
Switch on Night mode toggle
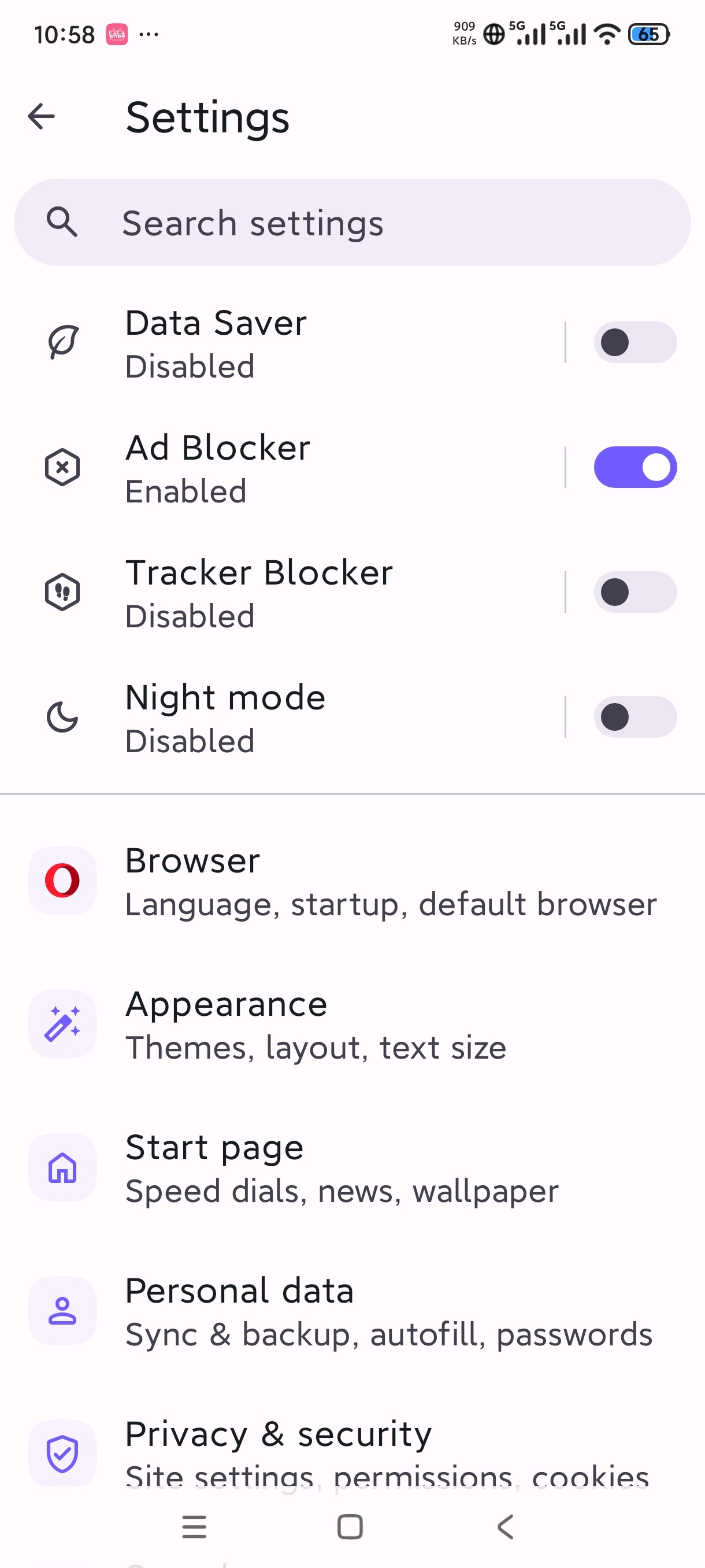[x=635, y=717]
